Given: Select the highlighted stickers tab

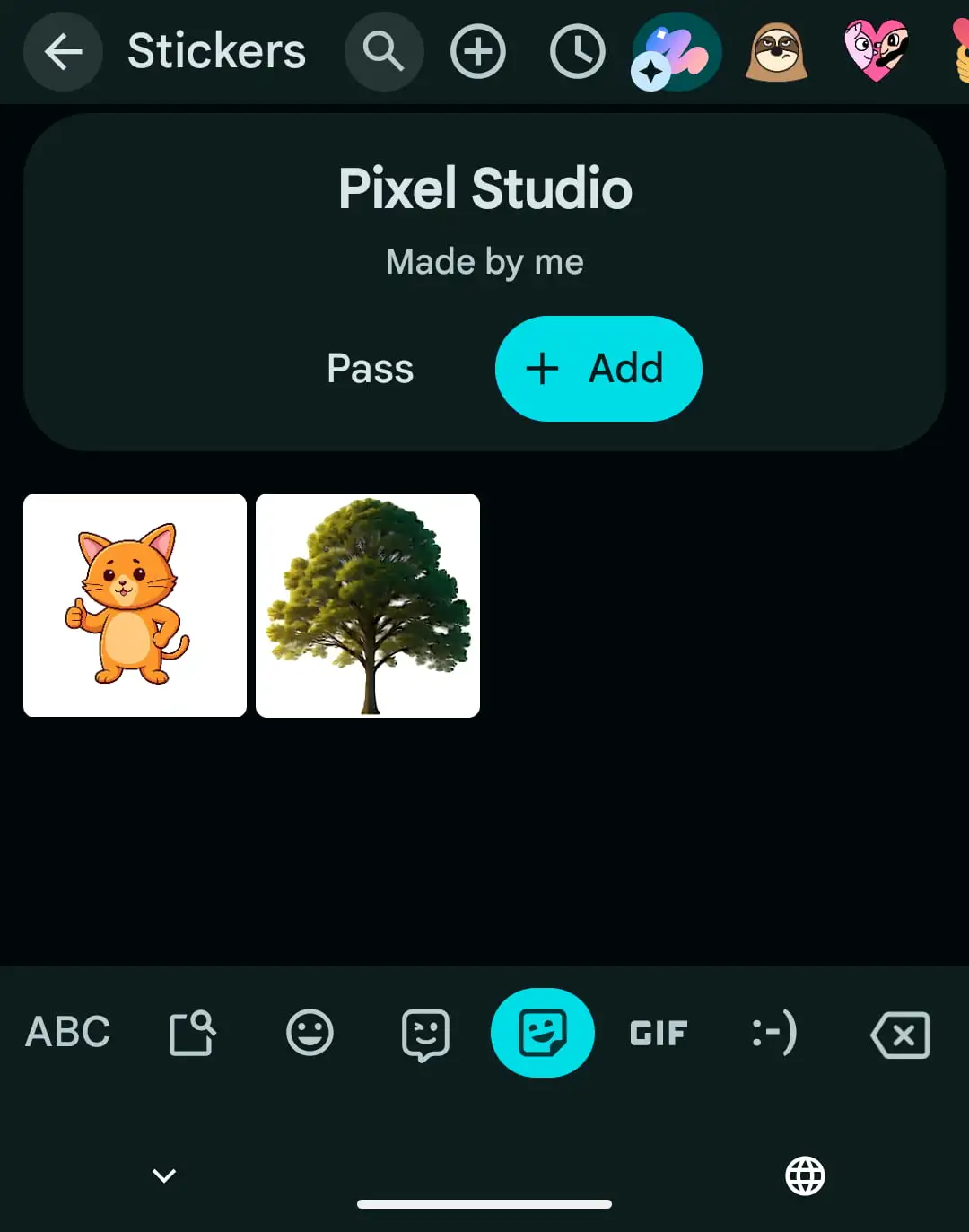Looking at the screenshot, I should click(543, 1032).
